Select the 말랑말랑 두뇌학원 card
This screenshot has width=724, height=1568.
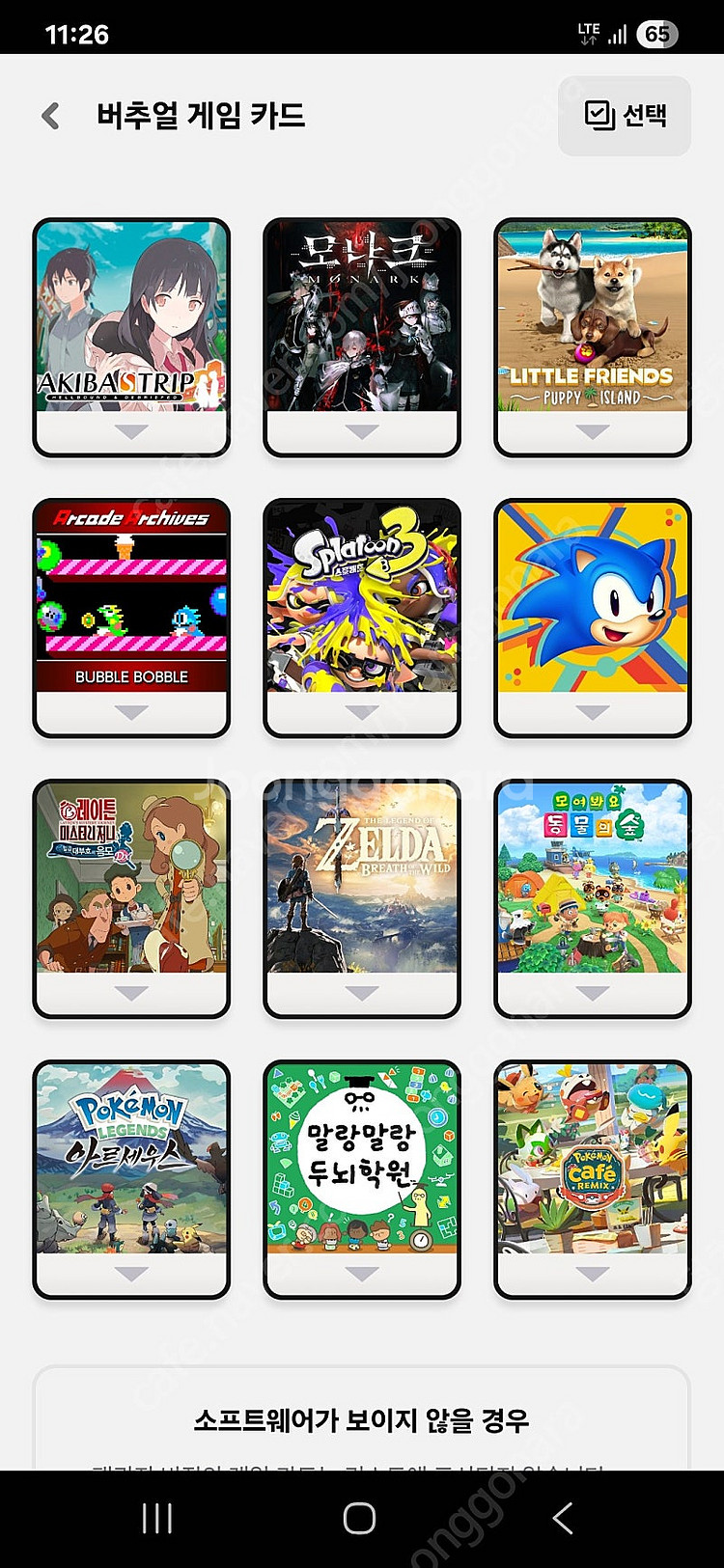[x=362, y=1160]
